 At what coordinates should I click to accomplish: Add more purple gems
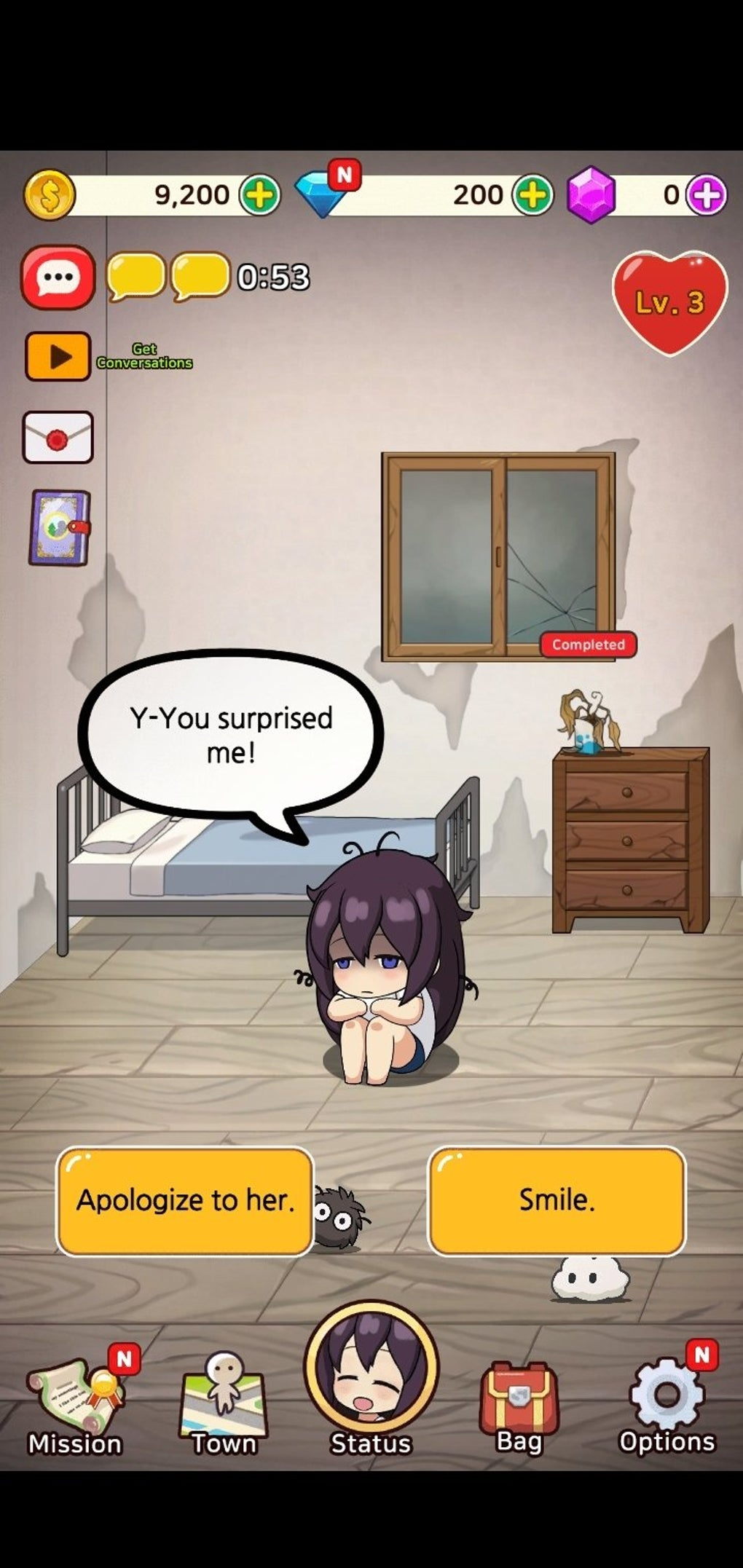point(707,195)
